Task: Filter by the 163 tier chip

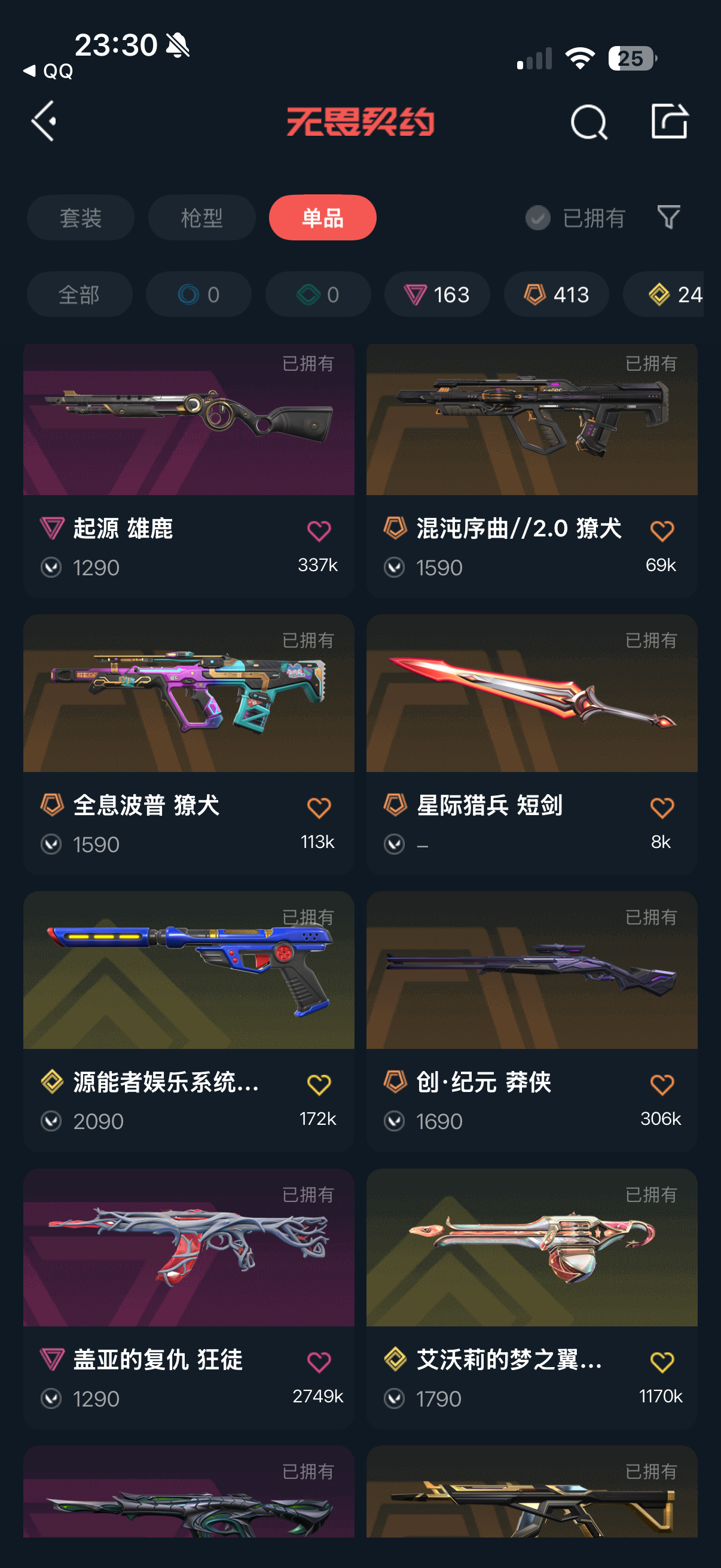Action: (437, 295)
